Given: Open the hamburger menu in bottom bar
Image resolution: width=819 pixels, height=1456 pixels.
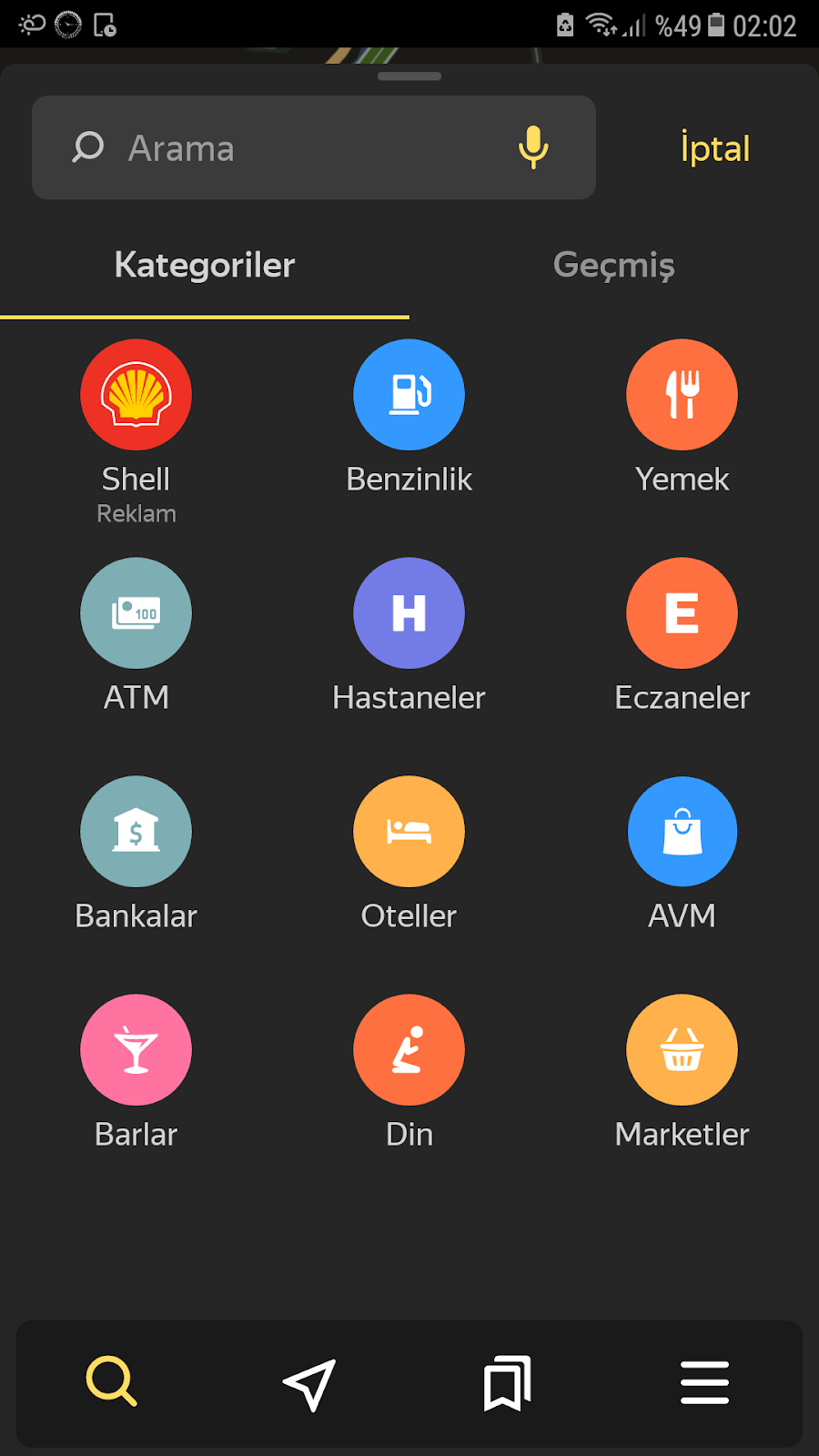Looking at the screenshot, I should 704,1383.
